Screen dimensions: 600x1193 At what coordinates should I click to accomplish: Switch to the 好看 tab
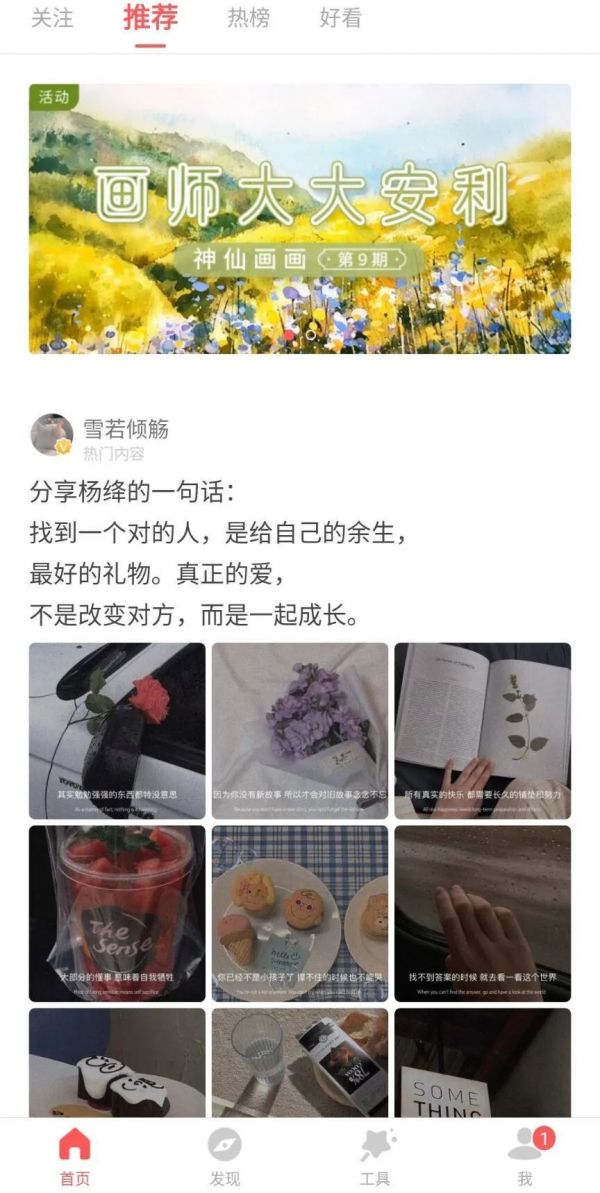pos(340,18)
